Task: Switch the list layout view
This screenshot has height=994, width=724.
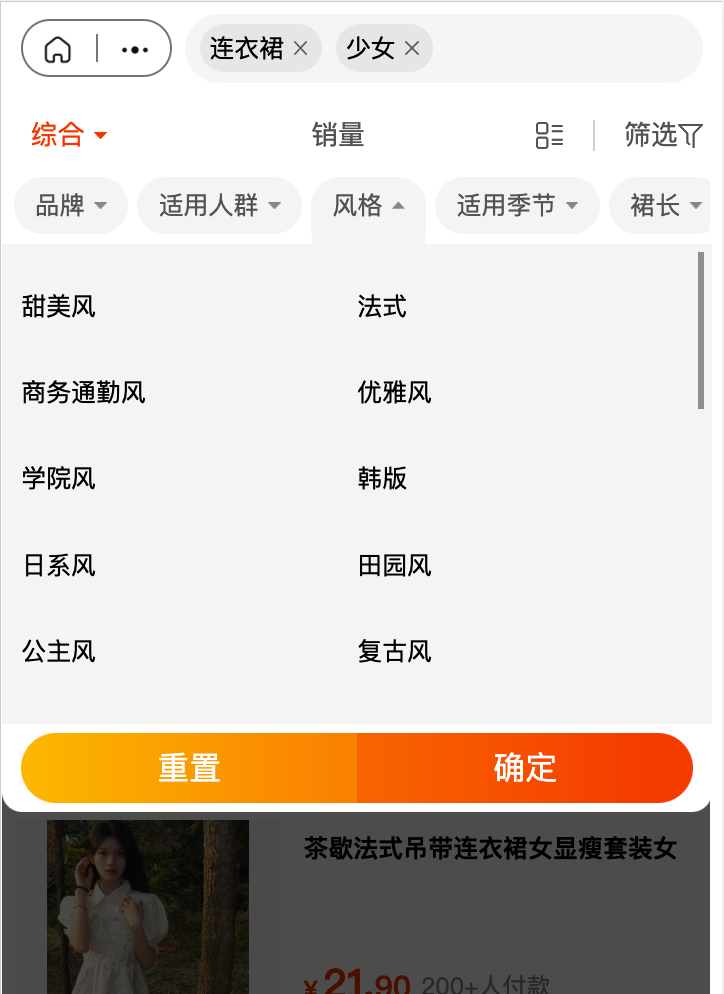Action: [549, 135]
